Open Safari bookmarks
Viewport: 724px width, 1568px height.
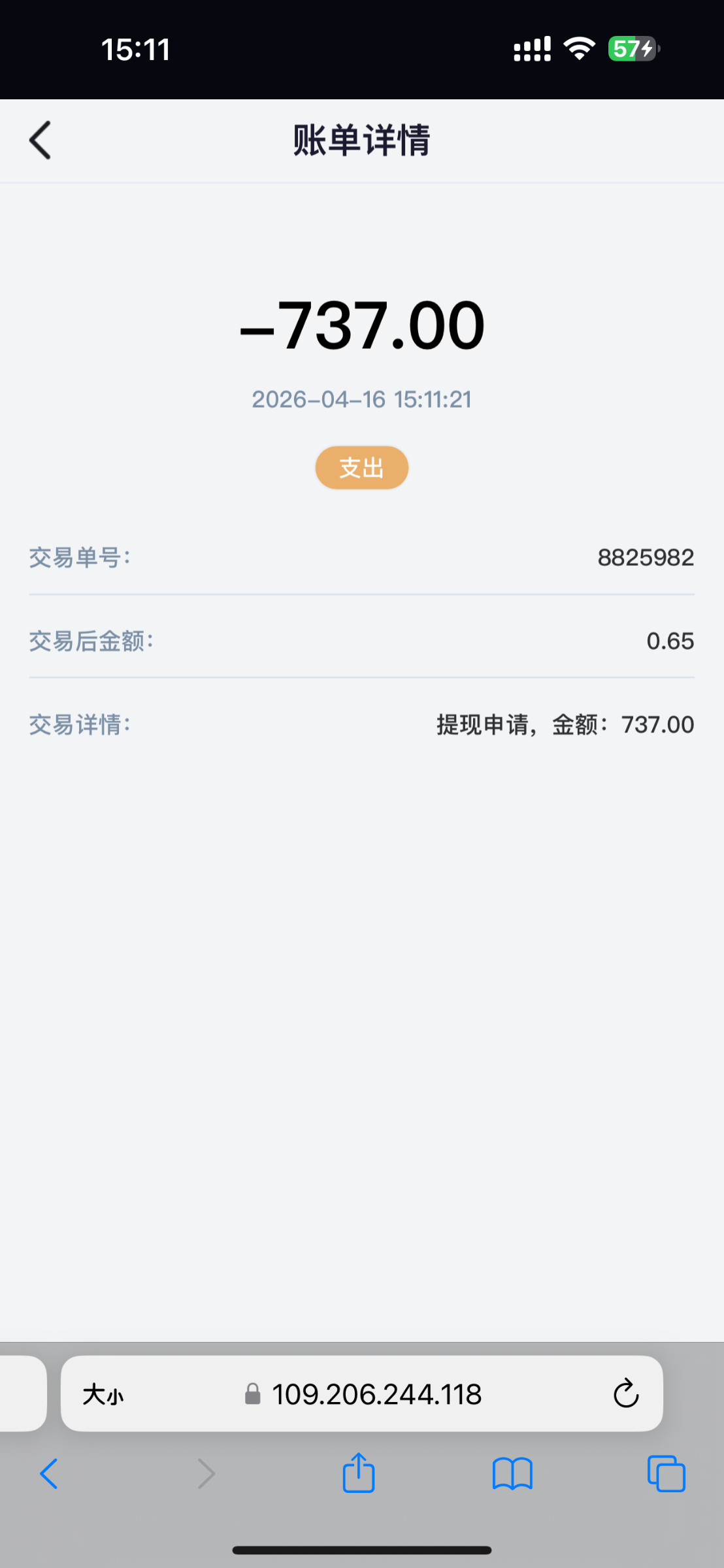point(512,1475)
